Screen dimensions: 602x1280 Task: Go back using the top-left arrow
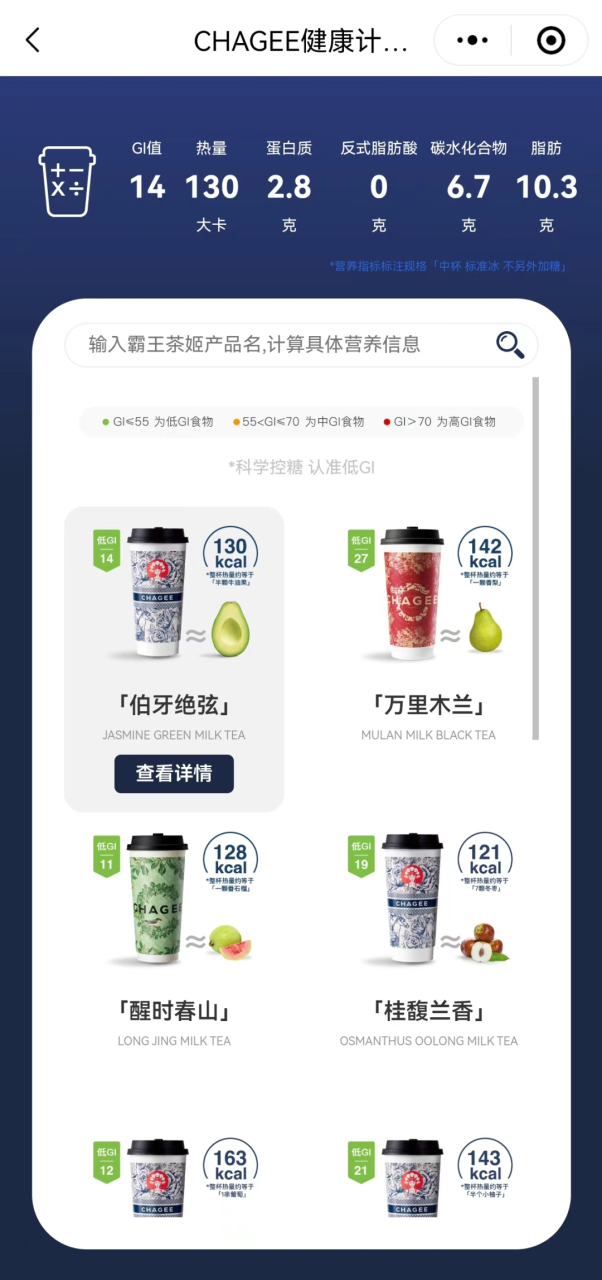coord(33,40)
